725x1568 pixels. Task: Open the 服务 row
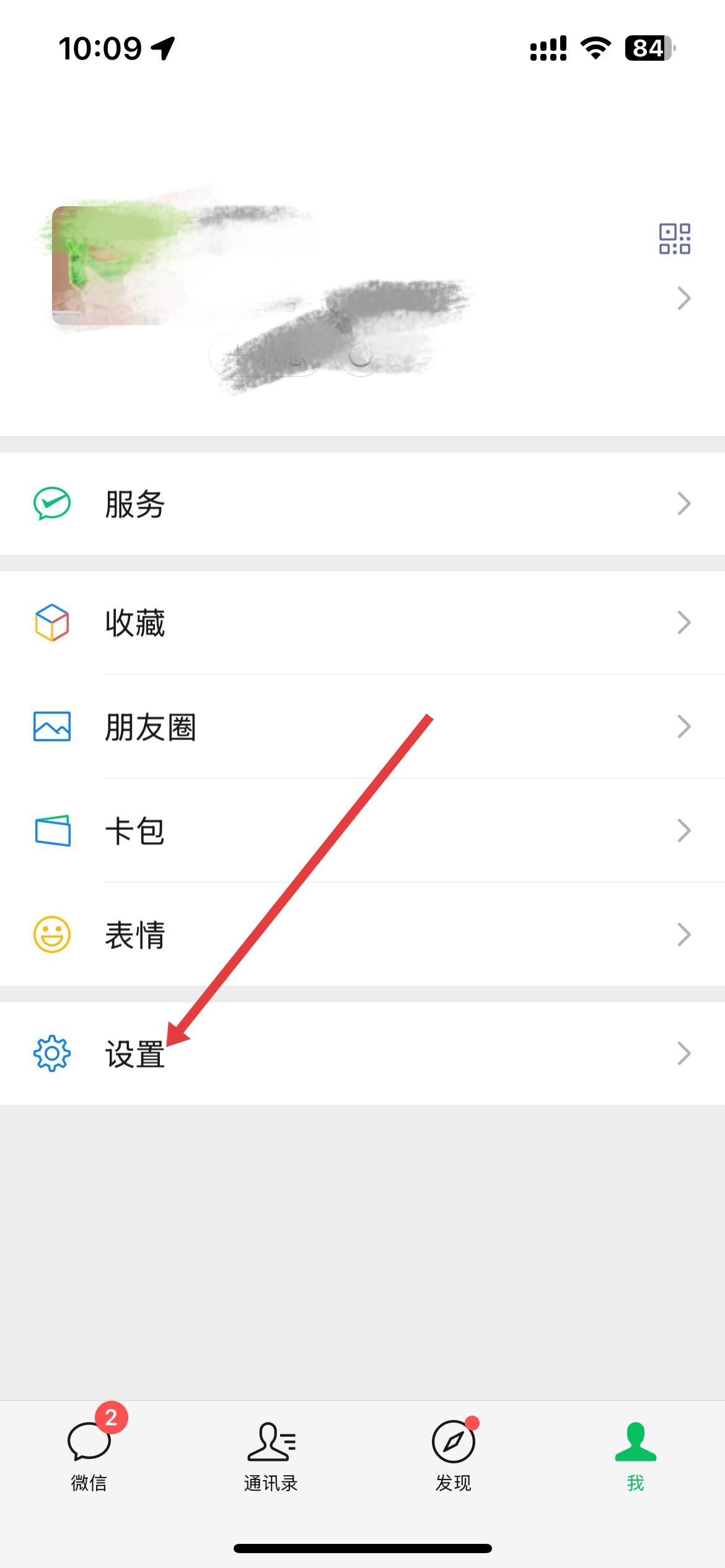point(362,503)
